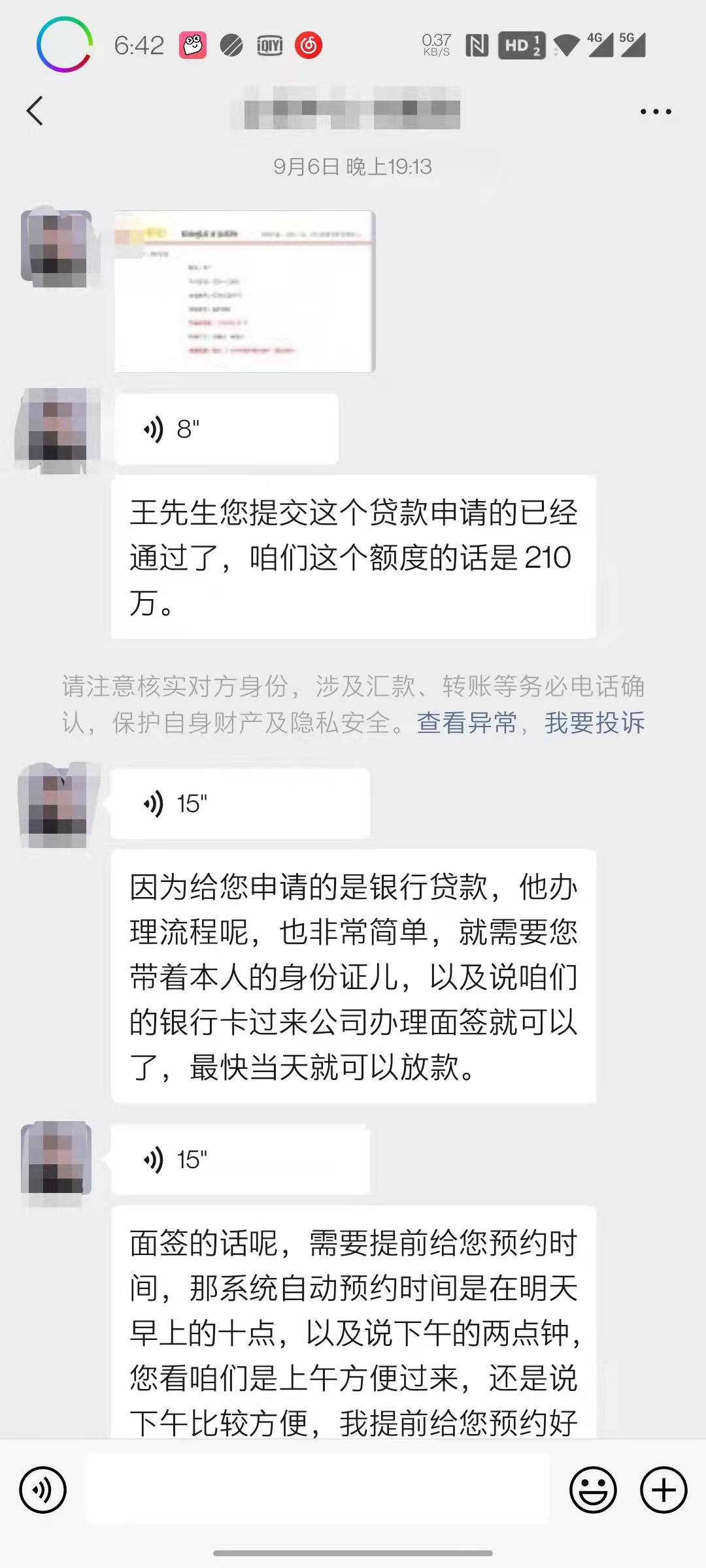Play the 8-second voice message
Screen dimensions: 706x1568
(226, 428)
